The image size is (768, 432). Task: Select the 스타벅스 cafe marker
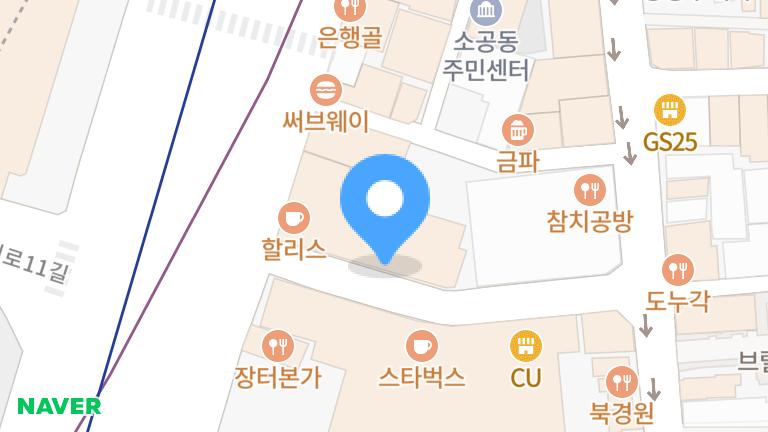(421, 346)
